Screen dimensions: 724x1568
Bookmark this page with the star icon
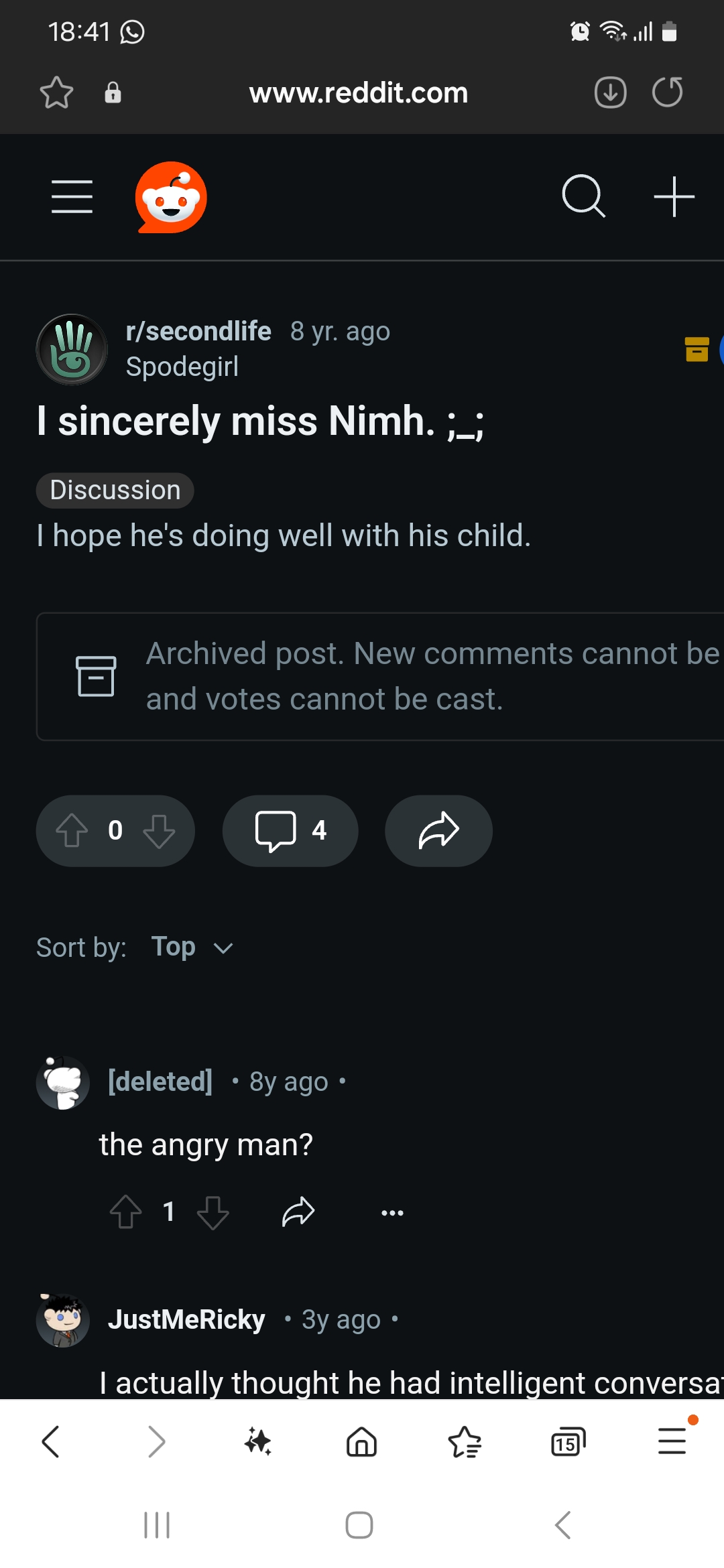pos(56,92)
